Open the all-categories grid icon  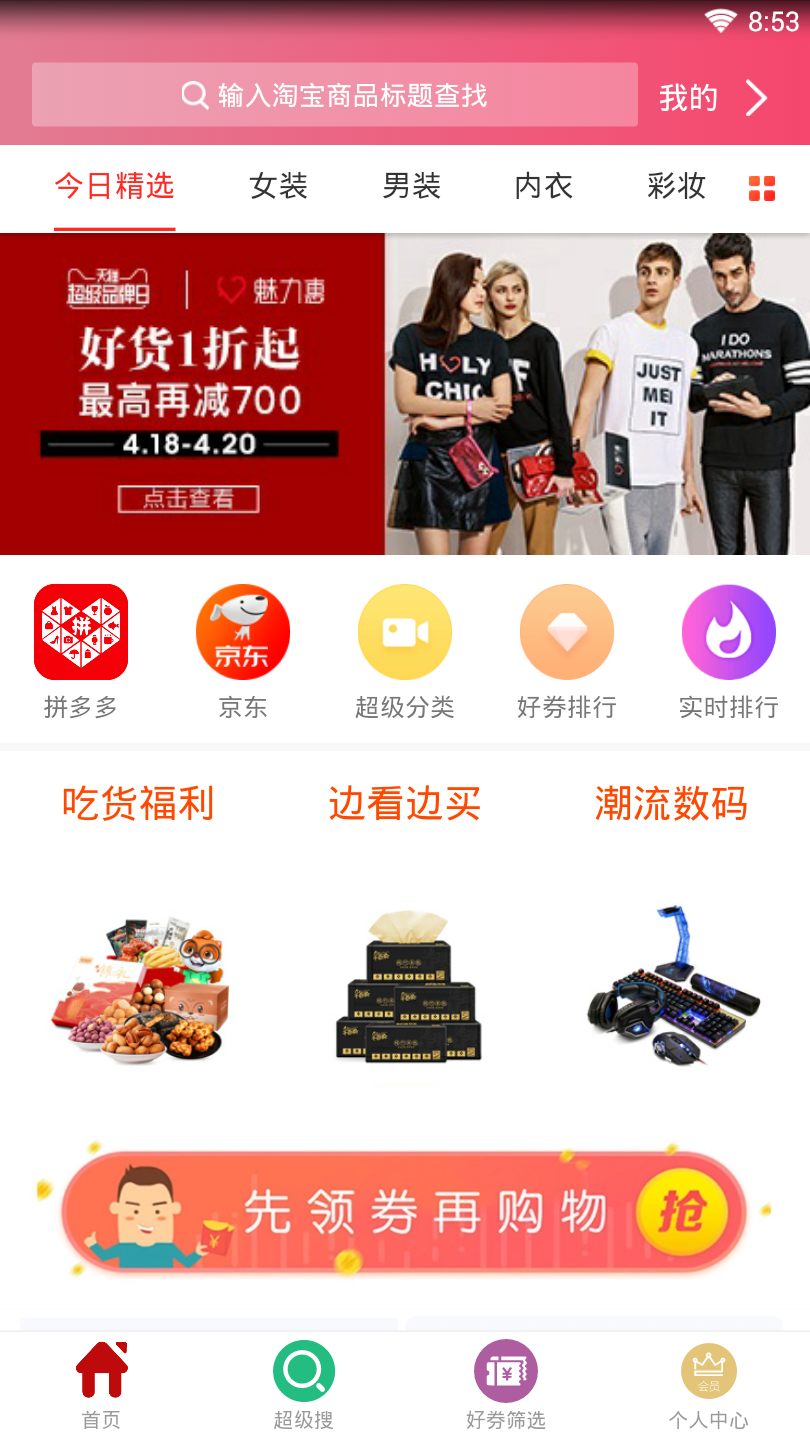[x=762, y=188]
